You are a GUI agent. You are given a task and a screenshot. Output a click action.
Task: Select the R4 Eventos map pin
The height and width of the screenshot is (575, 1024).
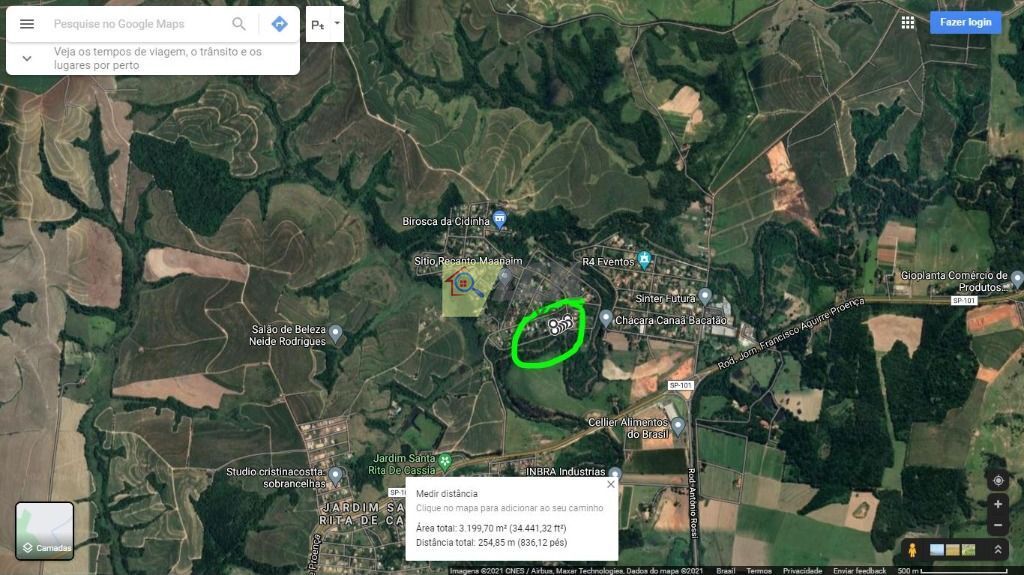pyautogui.click(x=645, y=260)
